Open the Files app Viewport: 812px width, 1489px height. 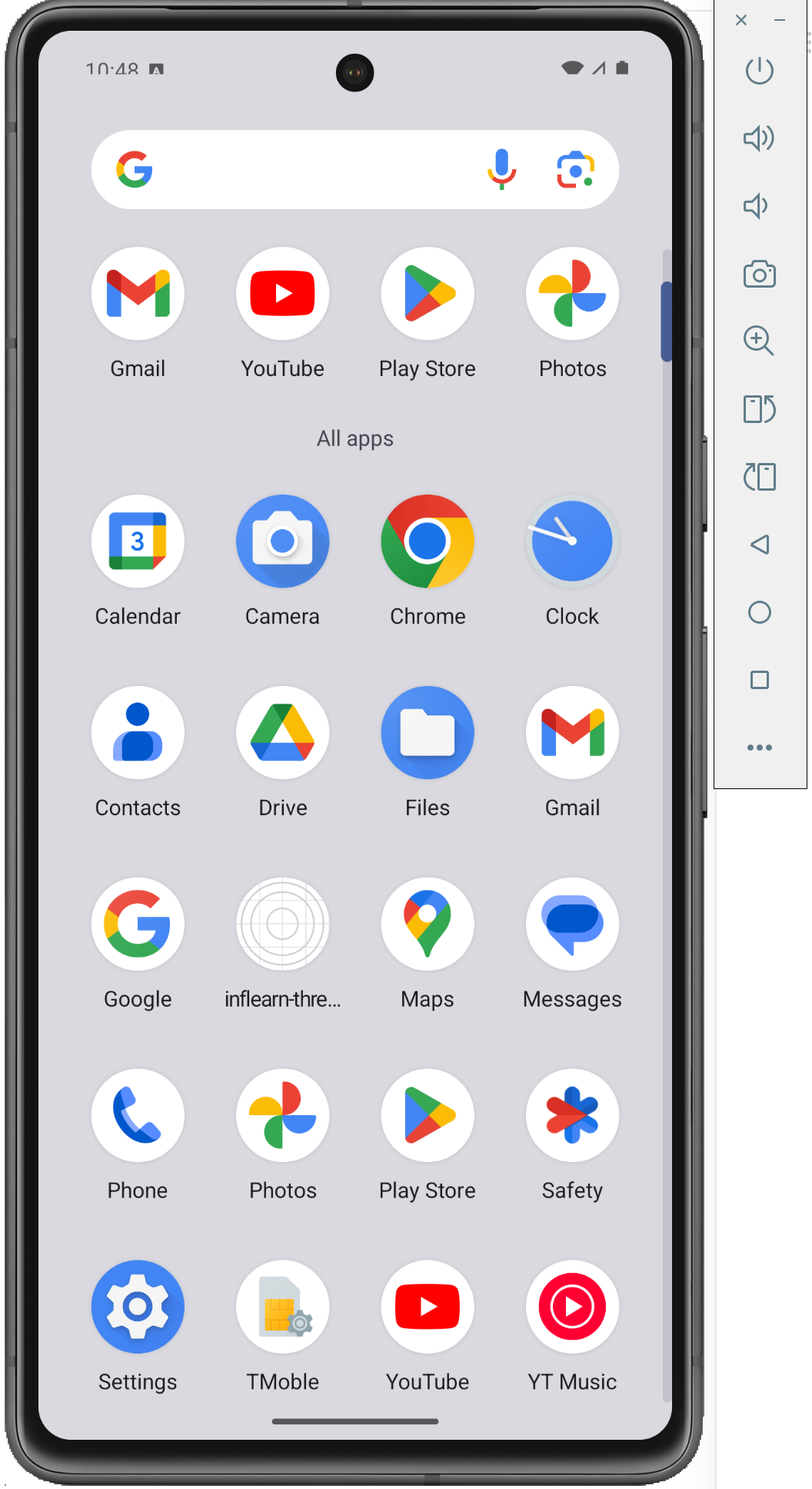[428, 733]
